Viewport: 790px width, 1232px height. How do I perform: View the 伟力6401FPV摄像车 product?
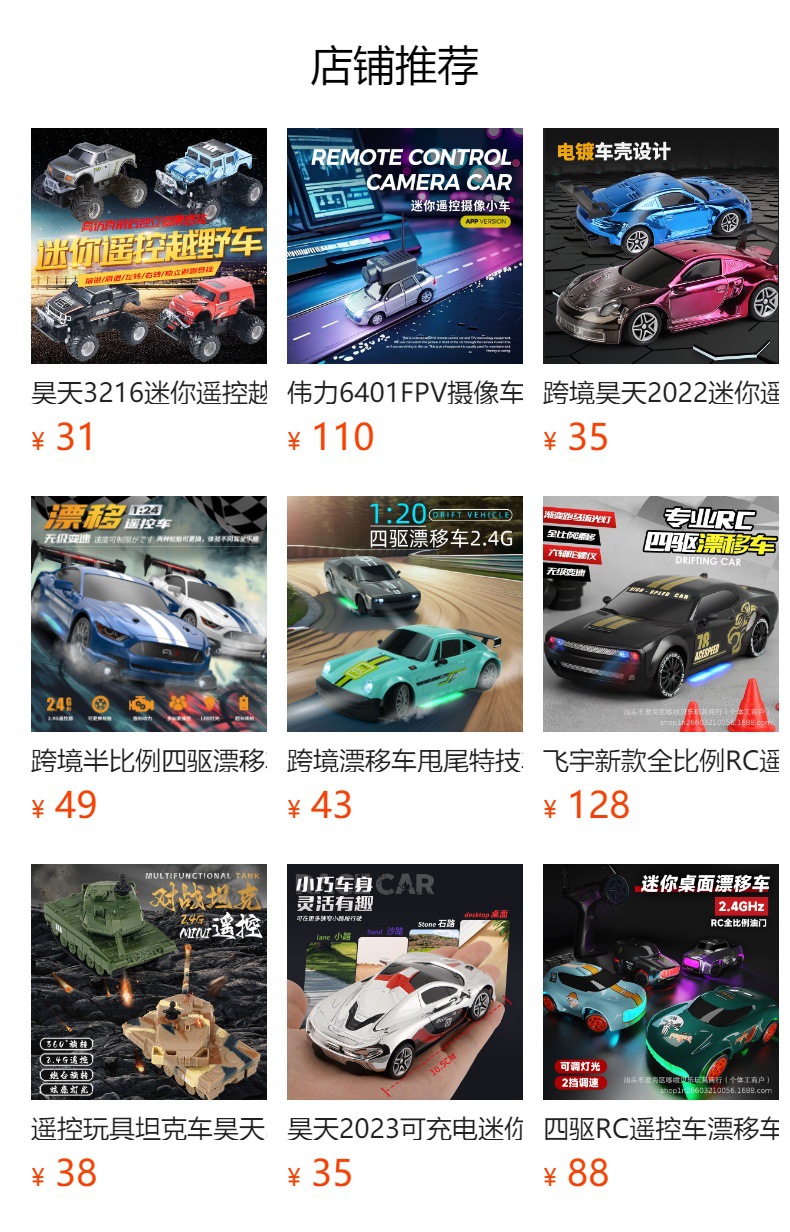tap(405, 292)
